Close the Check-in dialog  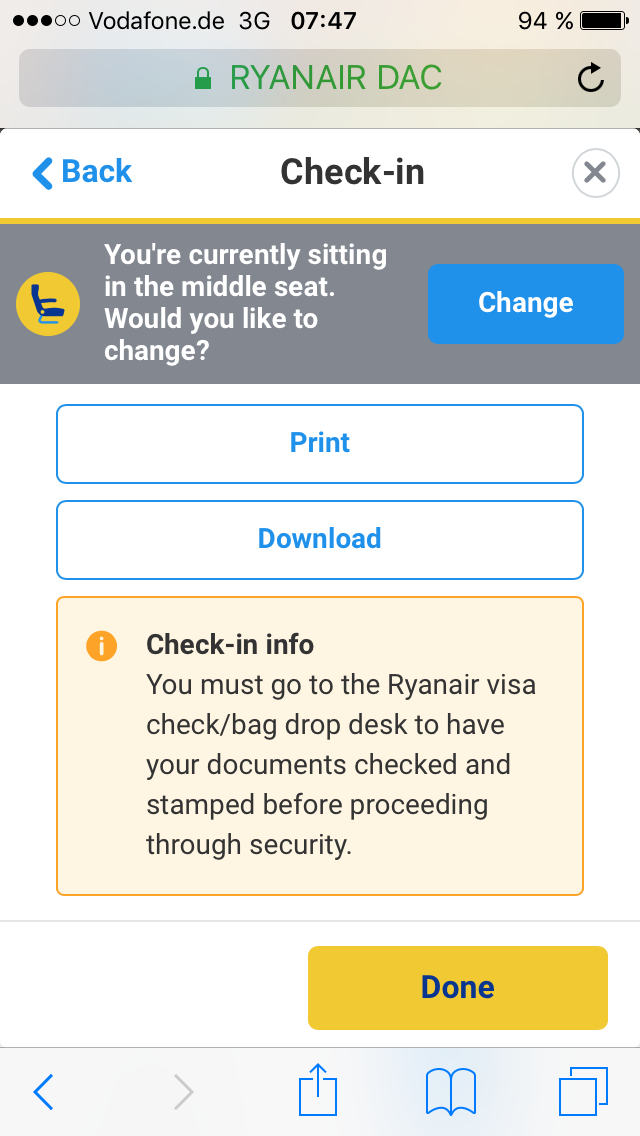pos(595,173)
